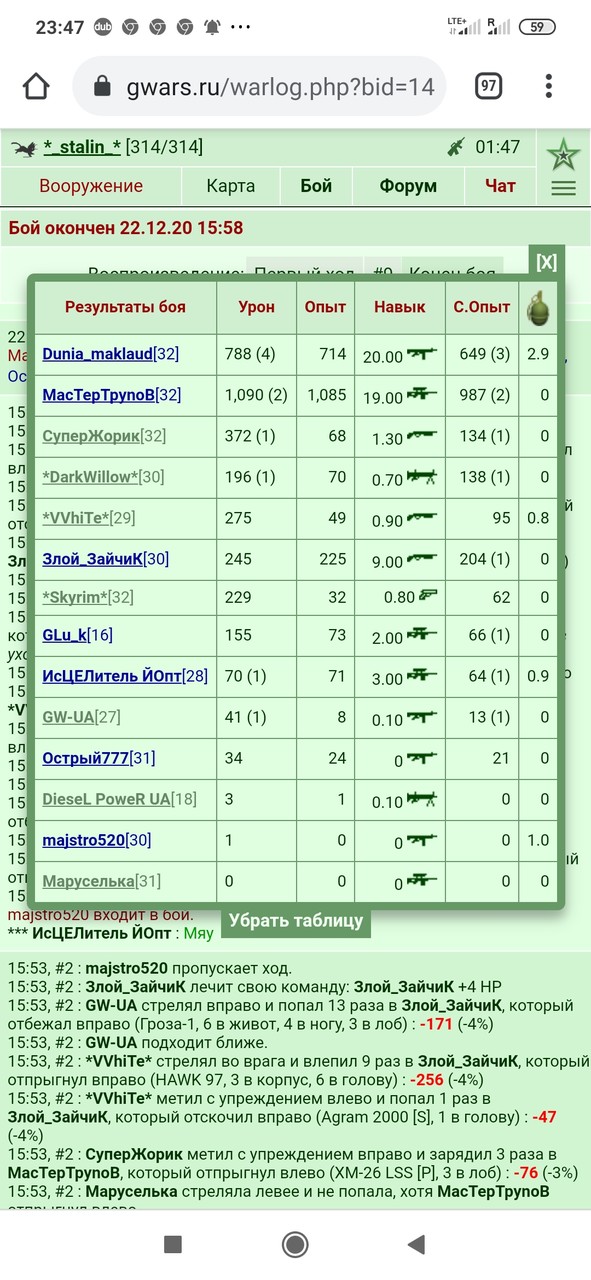Viewport: 591px width, 1280px height.
Task: Open the majstro520 player profile
Action: pos(83,840)
